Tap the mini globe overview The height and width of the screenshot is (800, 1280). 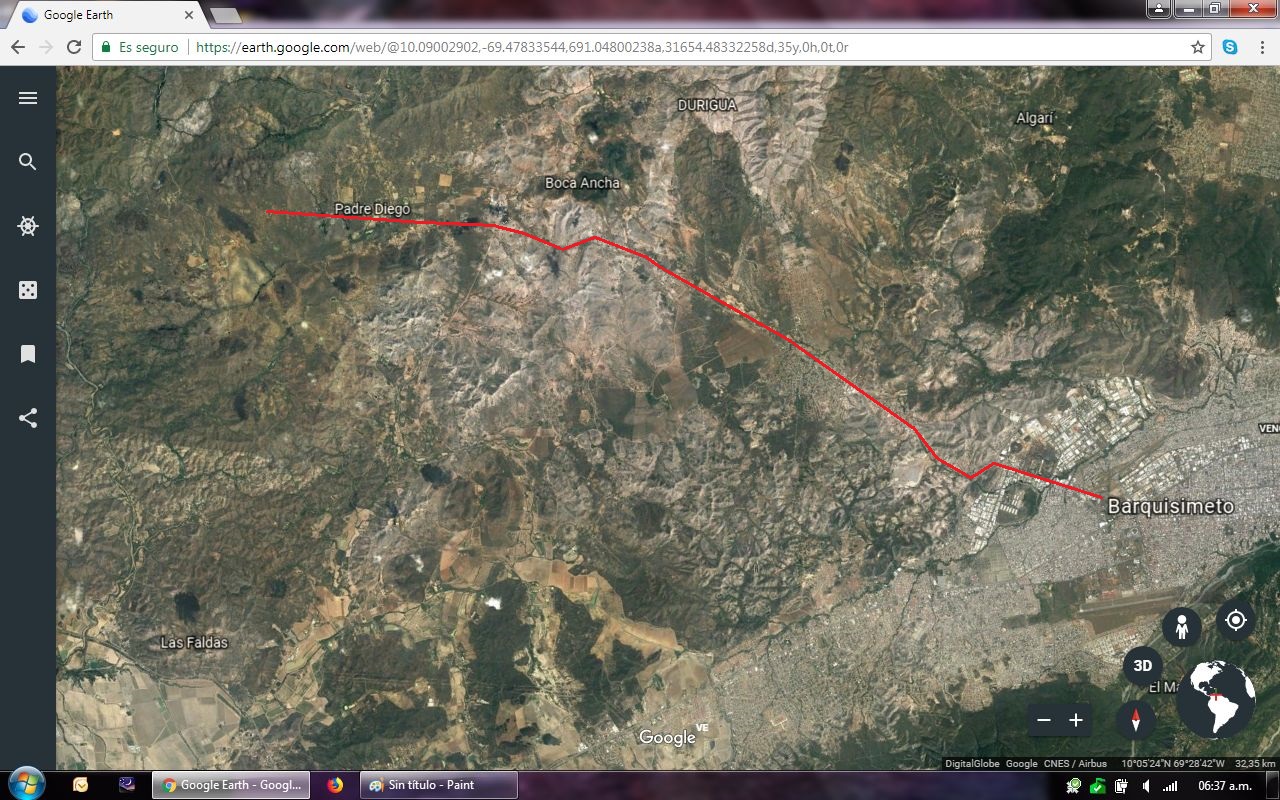(x=1216, y=698)
